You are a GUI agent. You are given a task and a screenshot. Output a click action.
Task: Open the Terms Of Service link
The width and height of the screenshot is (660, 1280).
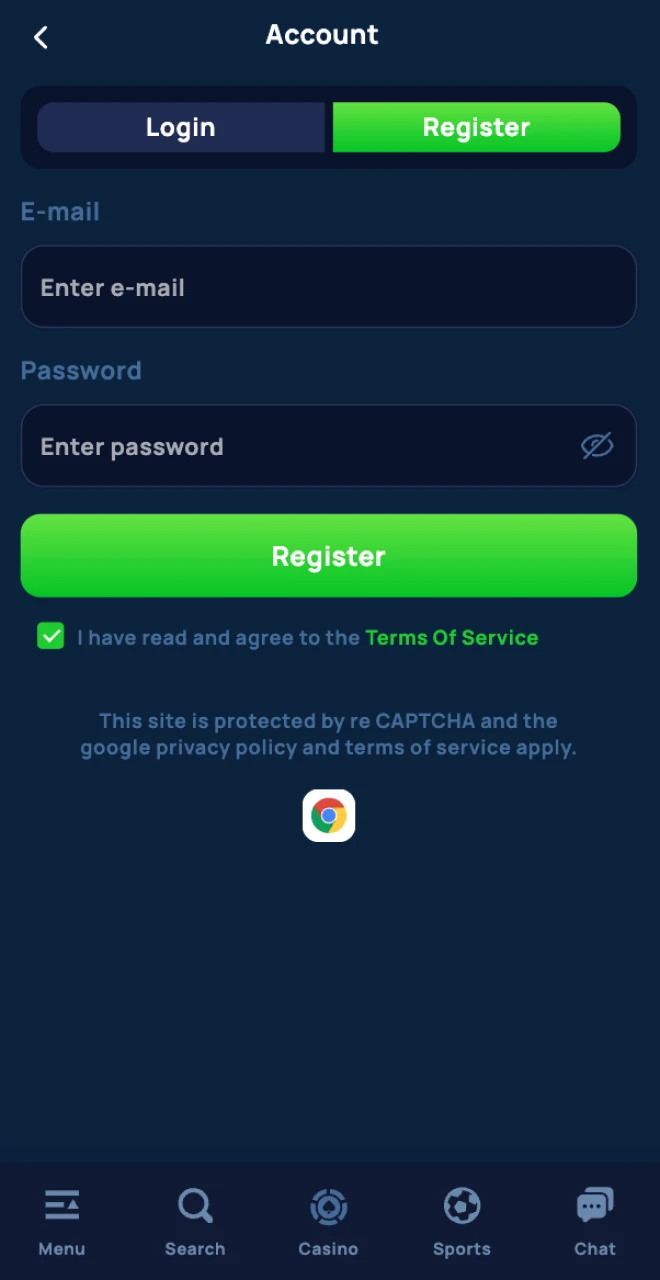[451, 638]
